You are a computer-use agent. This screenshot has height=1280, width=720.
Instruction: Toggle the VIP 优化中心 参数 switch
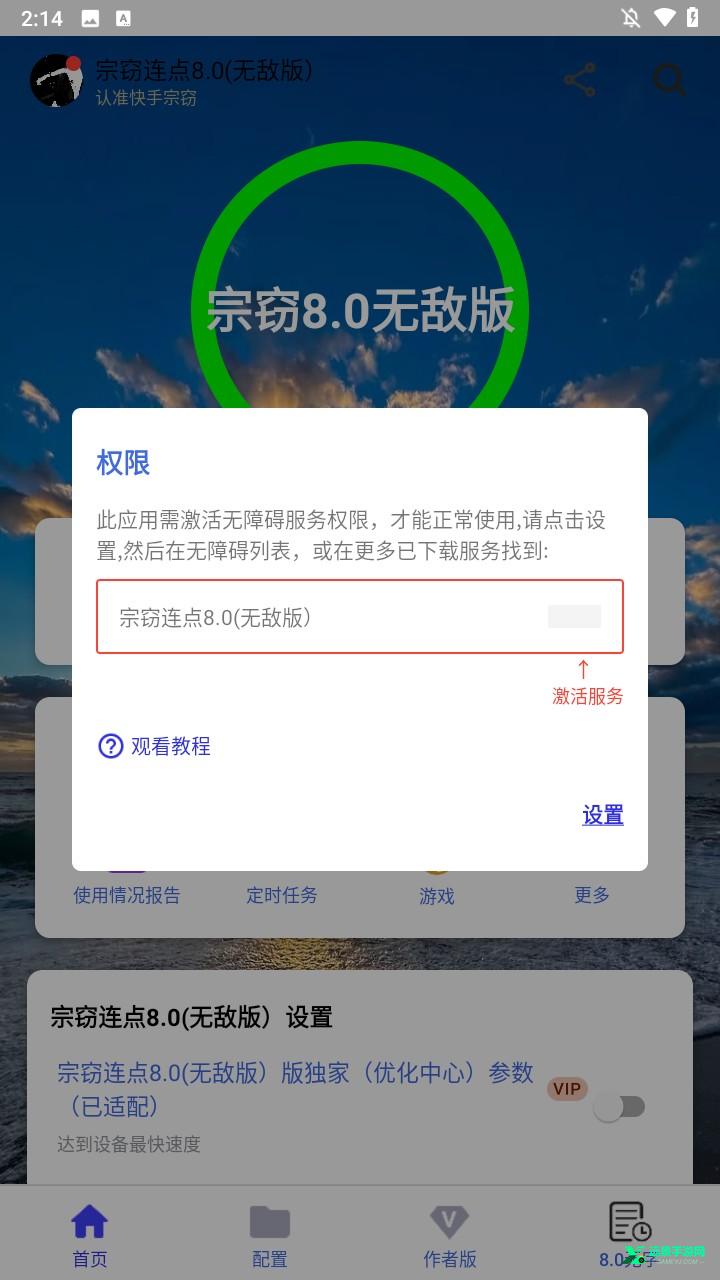tap(622, 1108)
